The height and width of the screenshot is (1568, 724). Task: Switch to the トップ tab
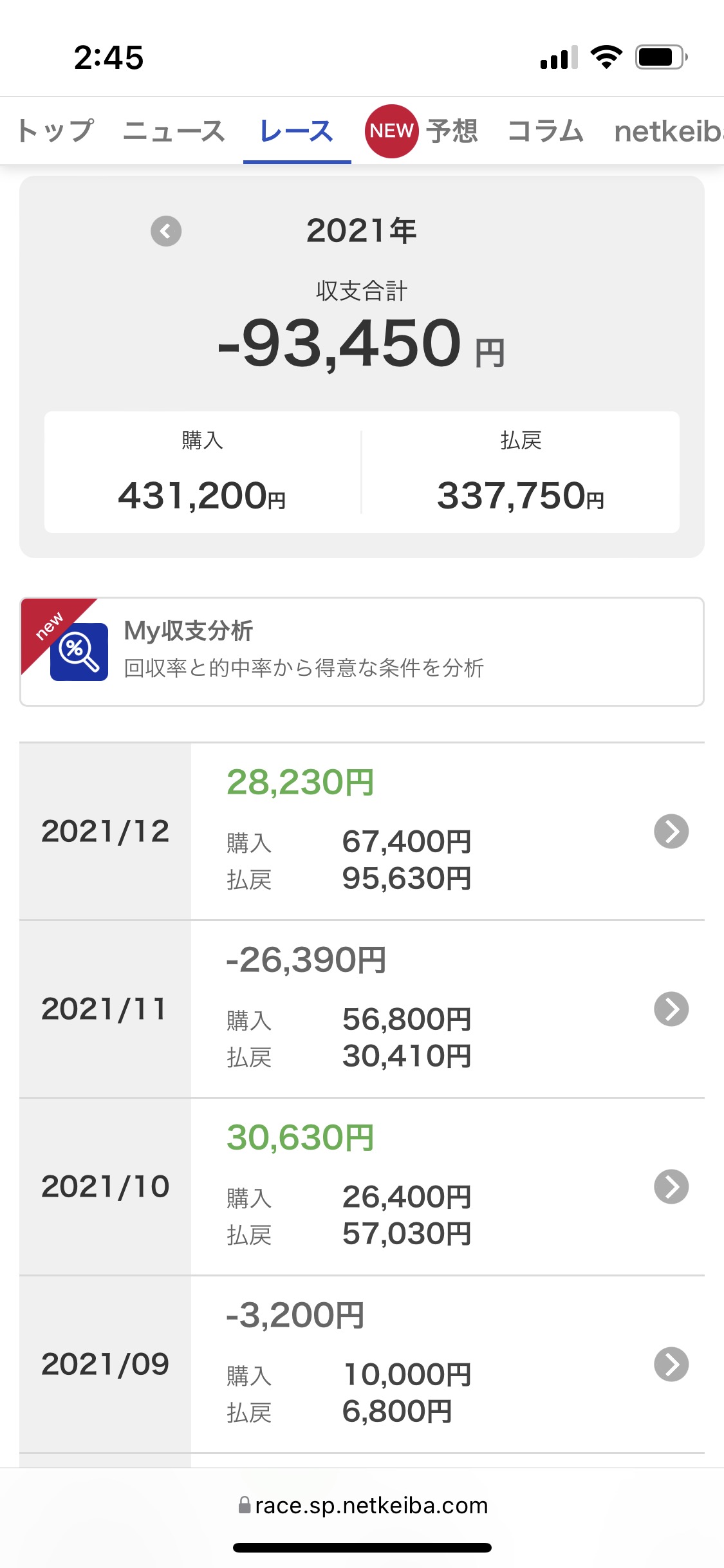click(55, 131)
